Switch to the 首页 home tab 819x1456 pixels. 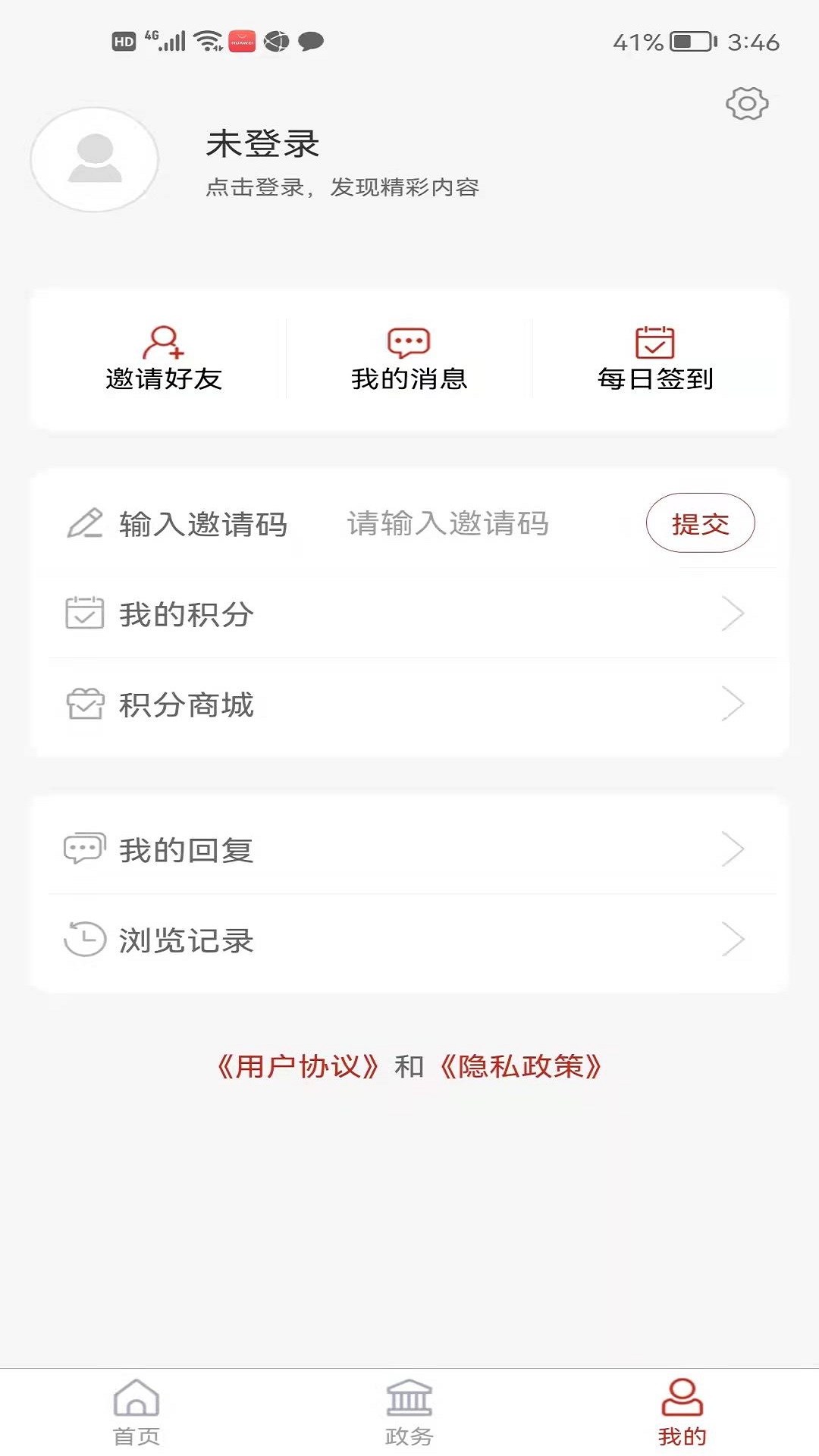(x=136, y=1412)
